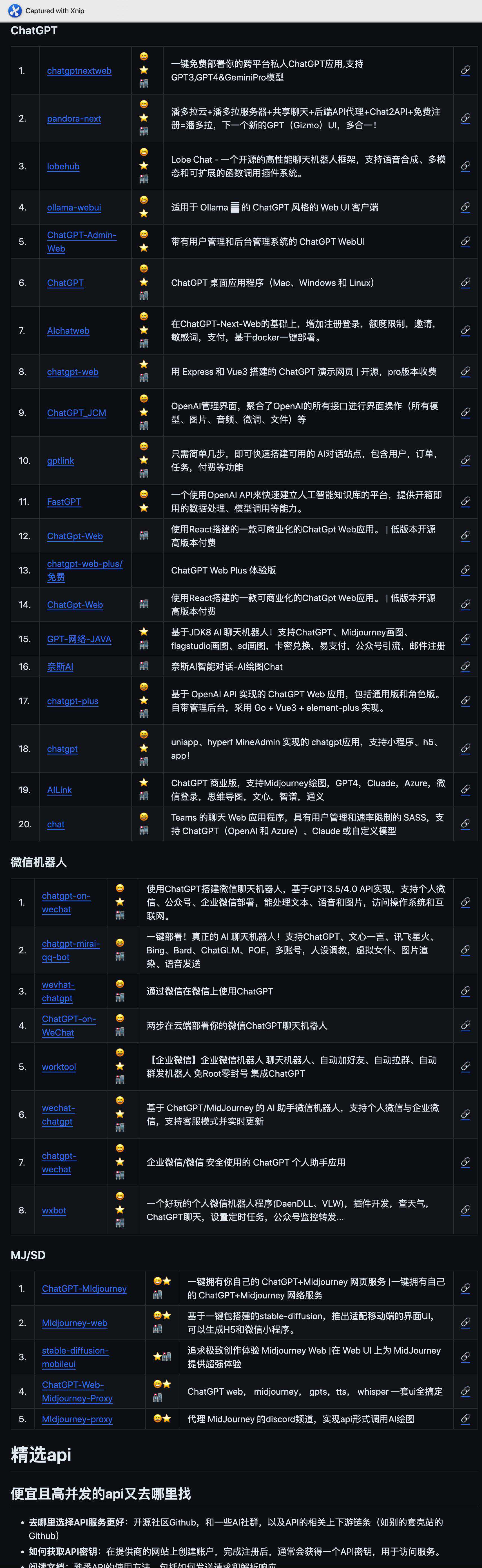Open ollama-webui repository link
The width and height of the screenshot is (482, 1568).
pos(74,208)
